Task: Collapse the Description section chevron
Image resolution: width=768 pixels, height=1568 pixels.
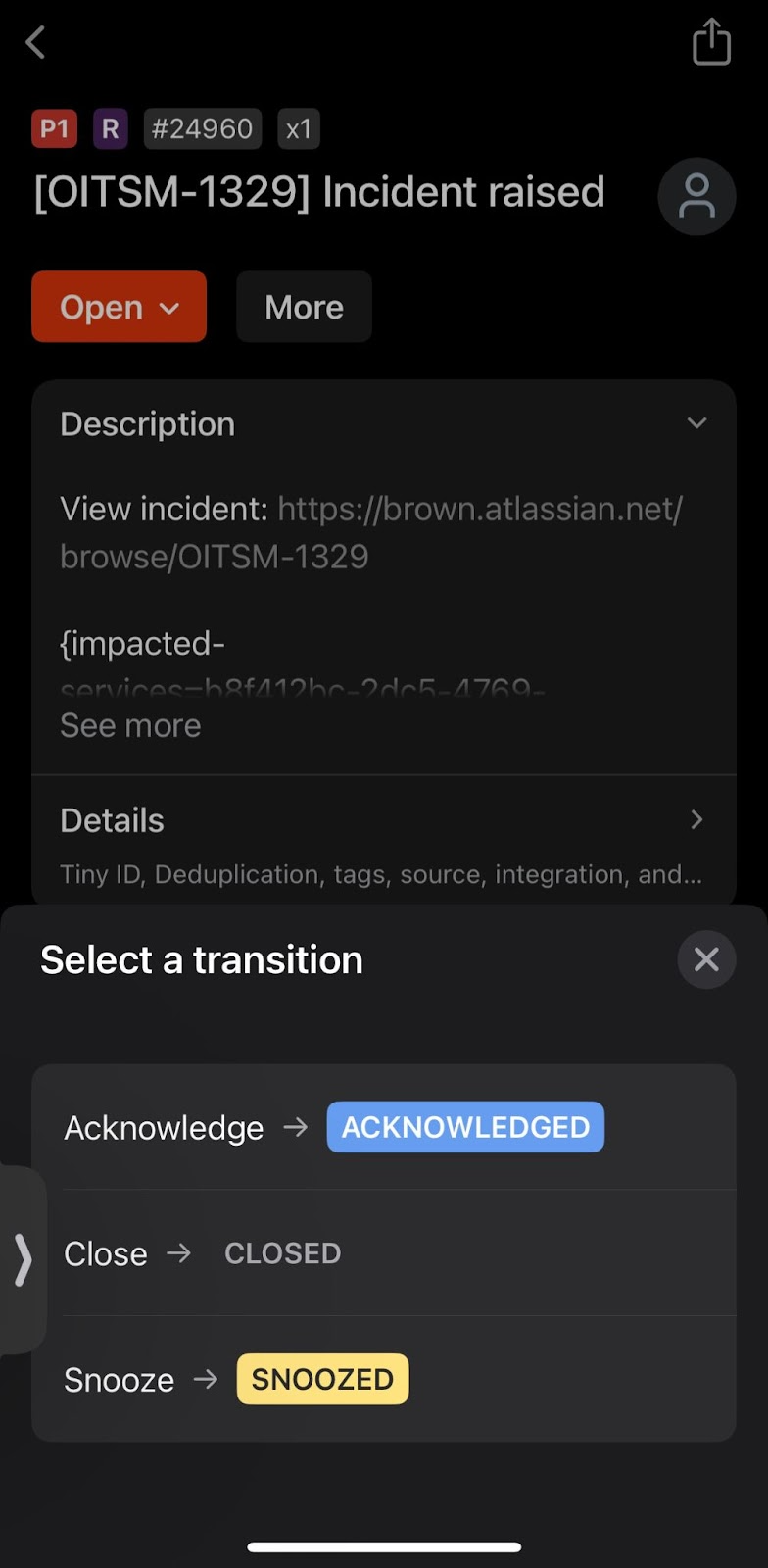Action: point(696,423)
